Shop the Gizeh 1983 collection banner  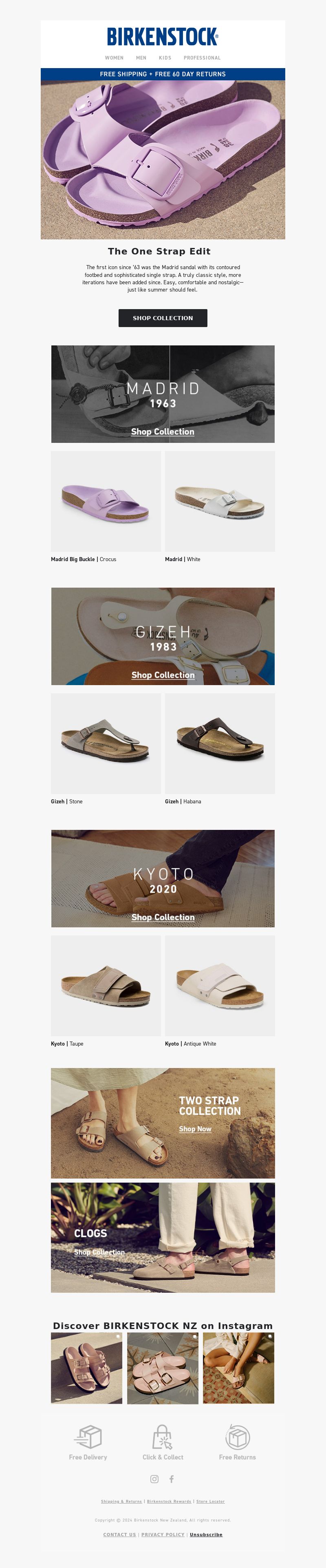[163, 675]
